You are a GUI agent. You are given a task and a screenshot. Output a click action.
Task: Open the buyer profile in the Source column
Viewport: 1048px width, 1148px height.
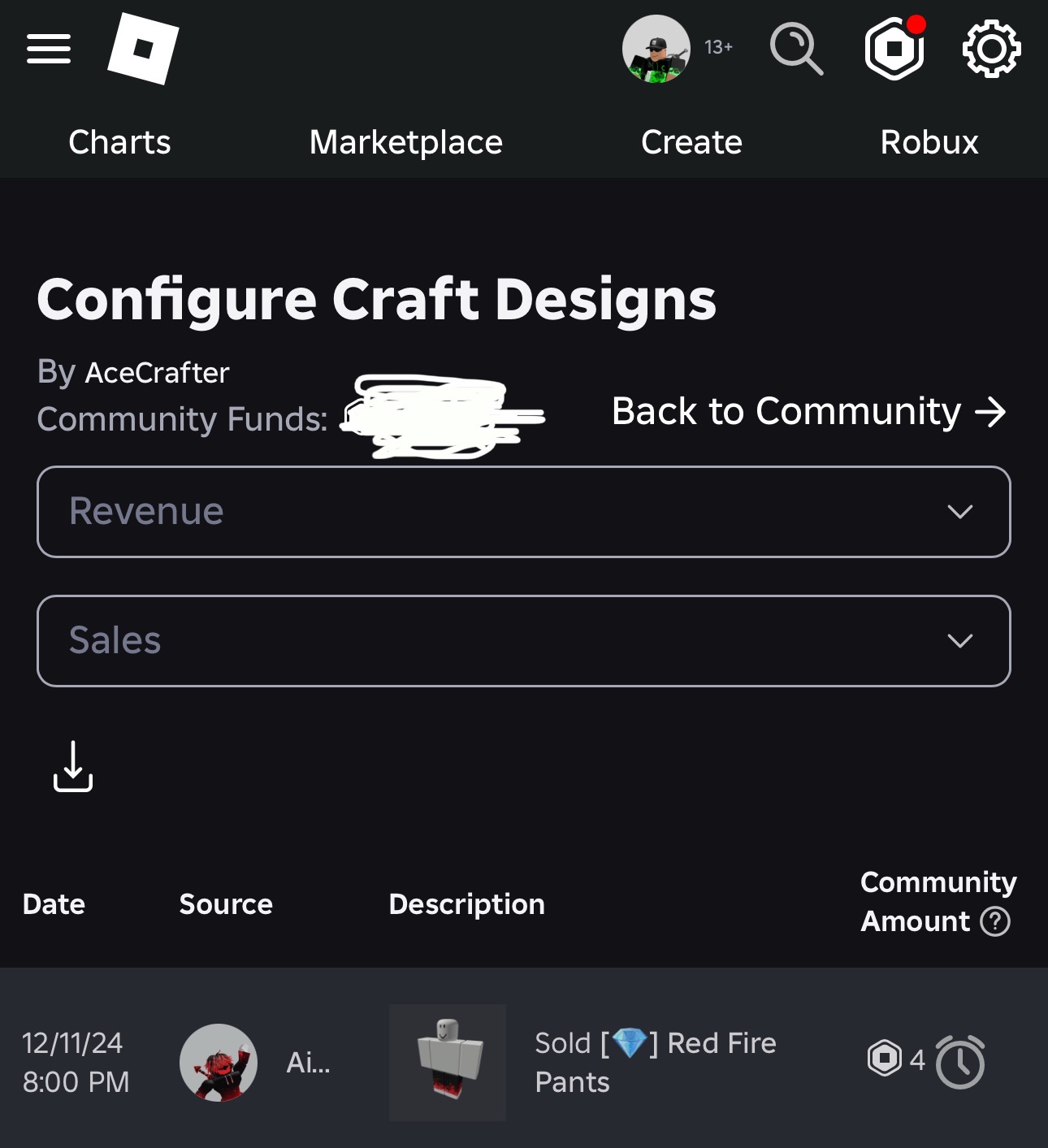coord(219,1062)
